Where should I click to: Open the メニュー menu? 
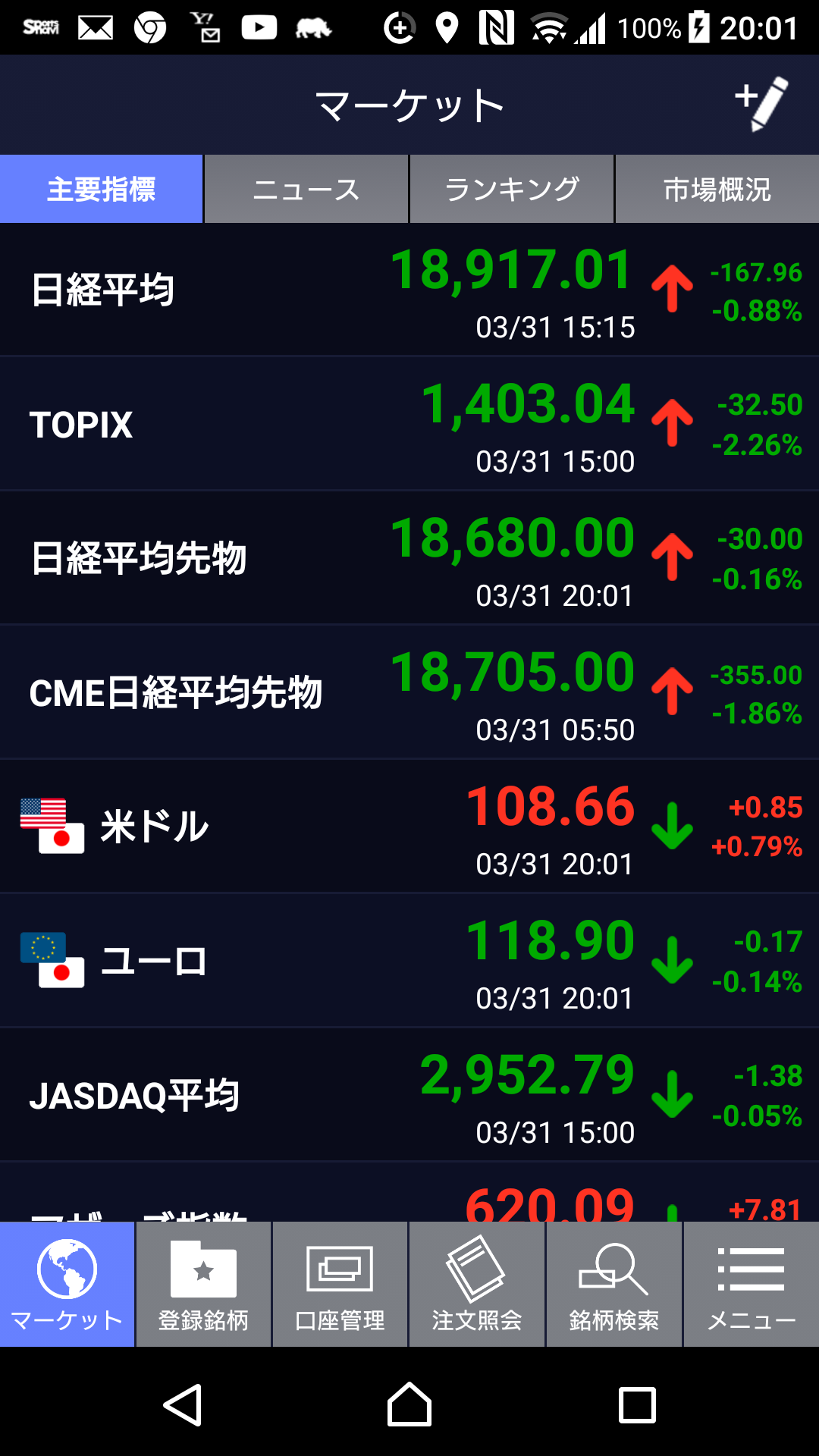751,1285
